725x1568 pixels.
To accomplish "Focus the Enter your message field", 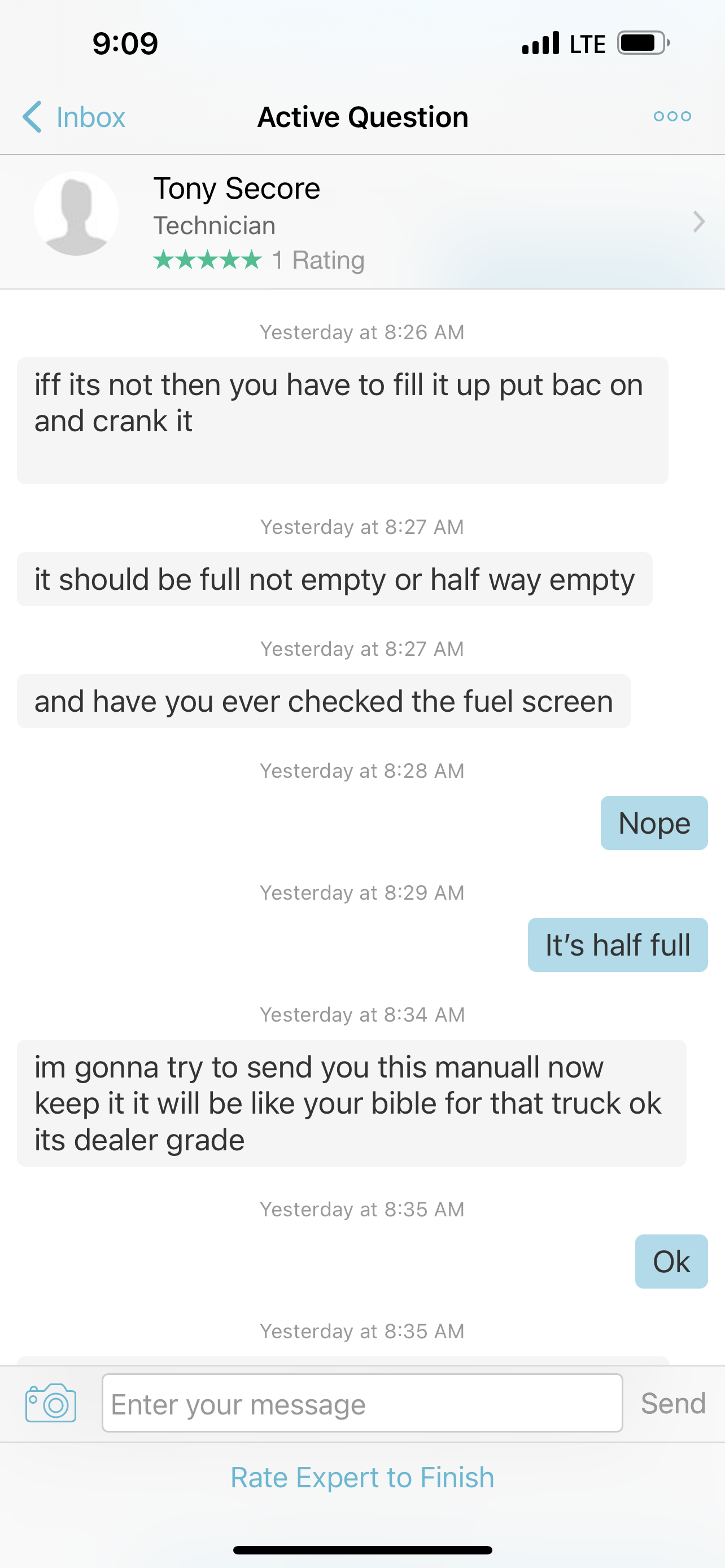I will [x=362, y=1404].
